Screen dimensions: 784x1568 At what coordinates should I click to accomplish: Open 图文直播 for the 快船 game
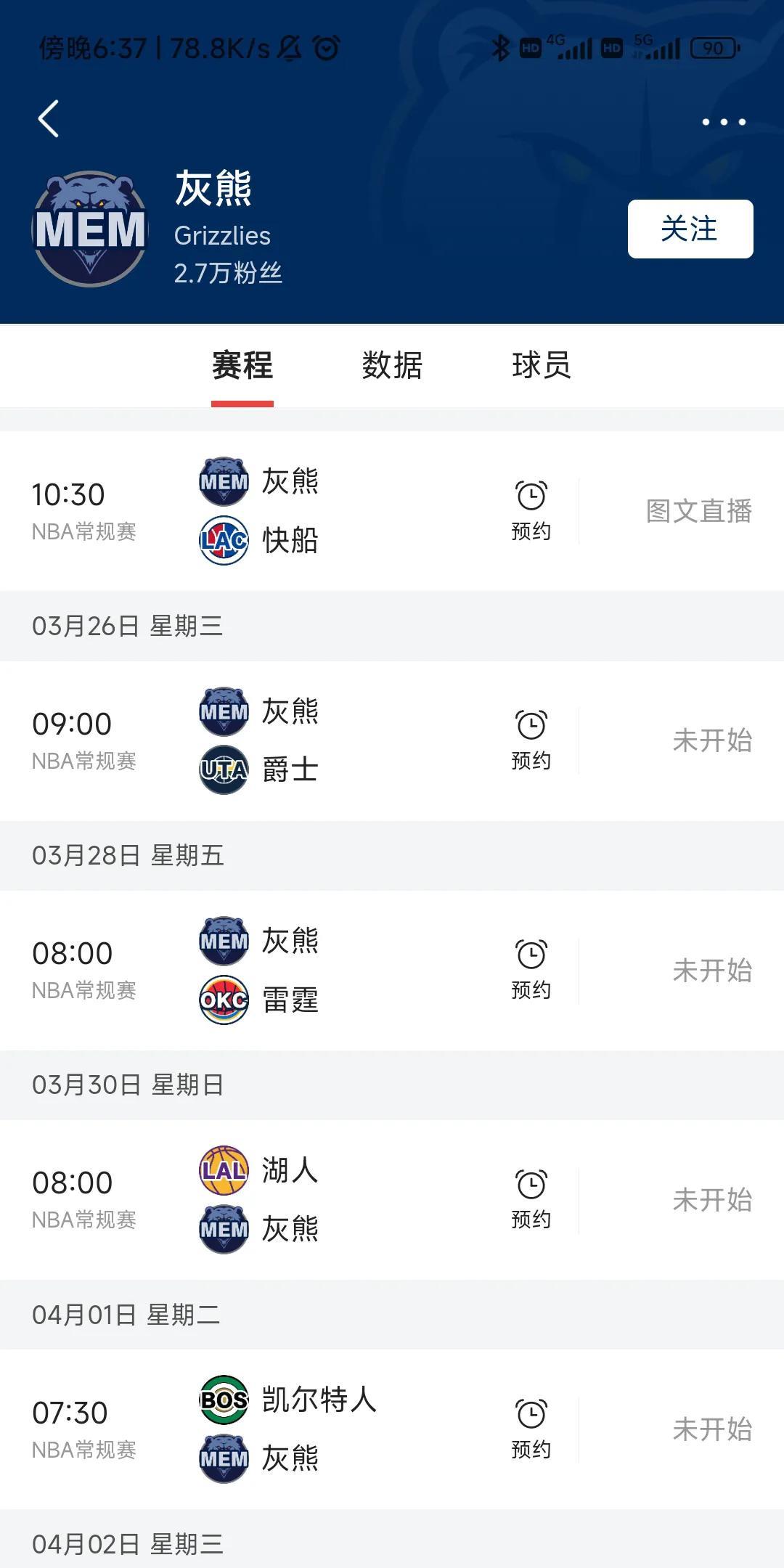tap(699, 511)
